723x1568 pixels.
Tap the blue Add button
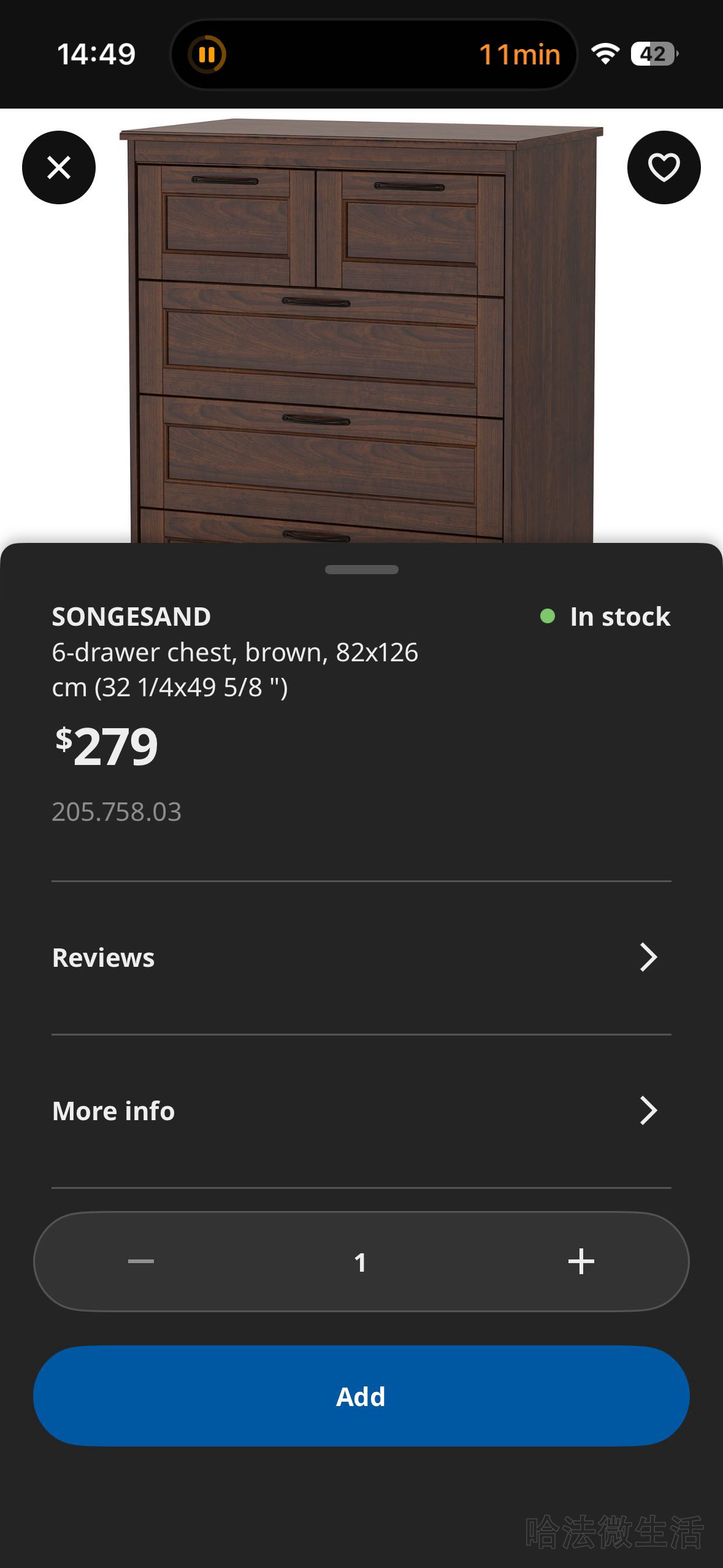point(361,1396)
